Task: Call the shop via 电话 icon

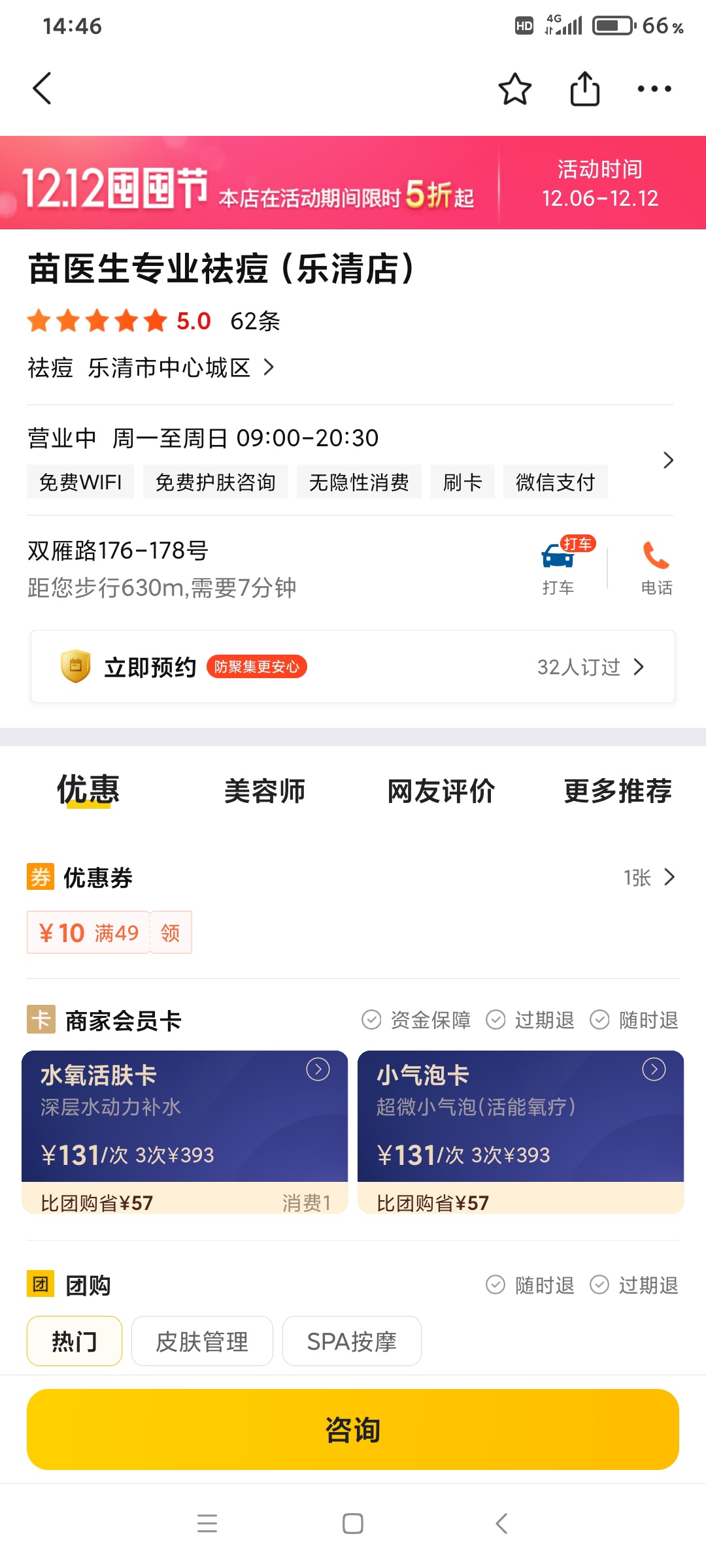Action: [656, 567]
